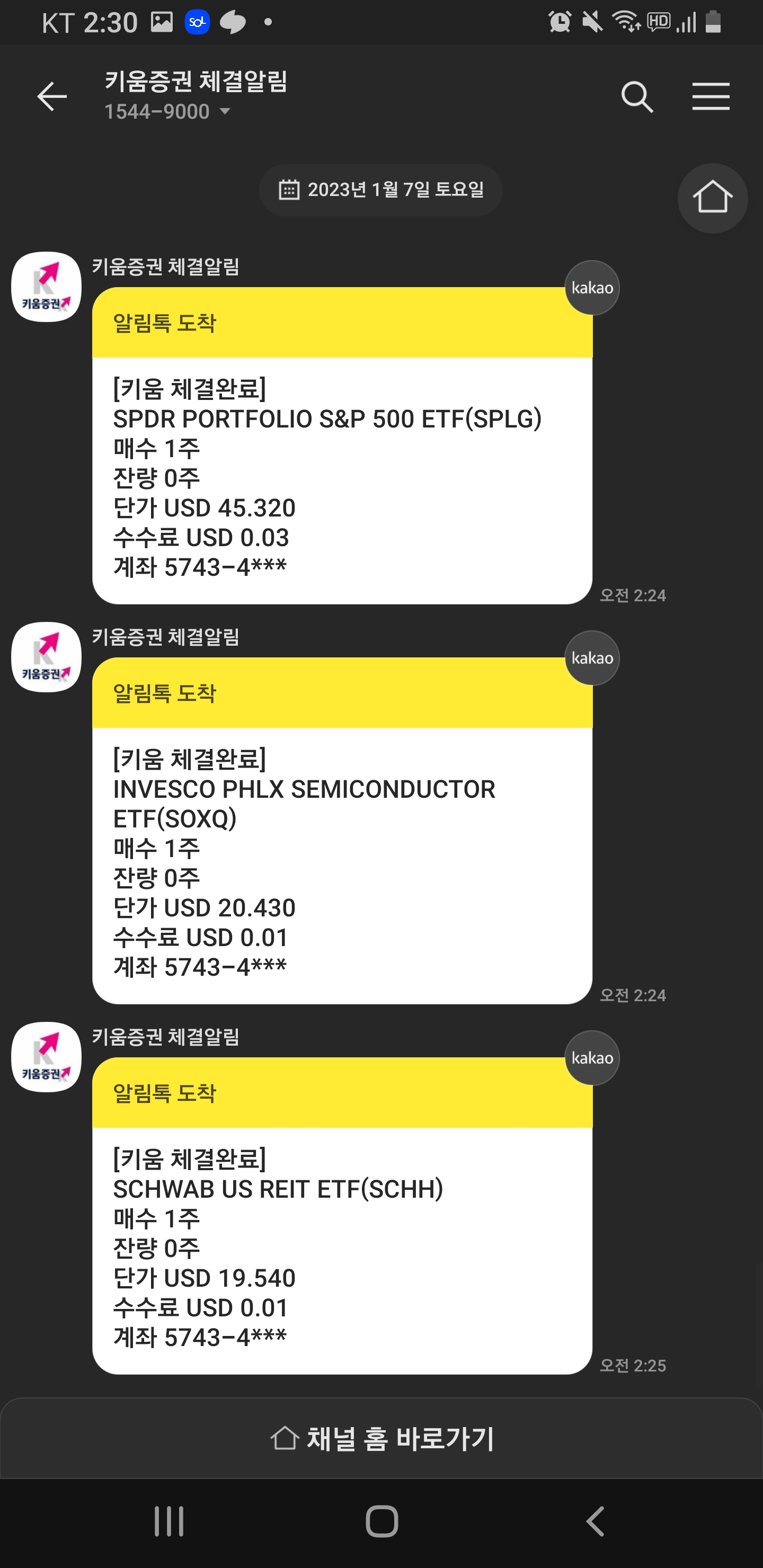Tap 채널 홈 바로가기 button
Viewport: 763px width, 1568px height.
382,1438
